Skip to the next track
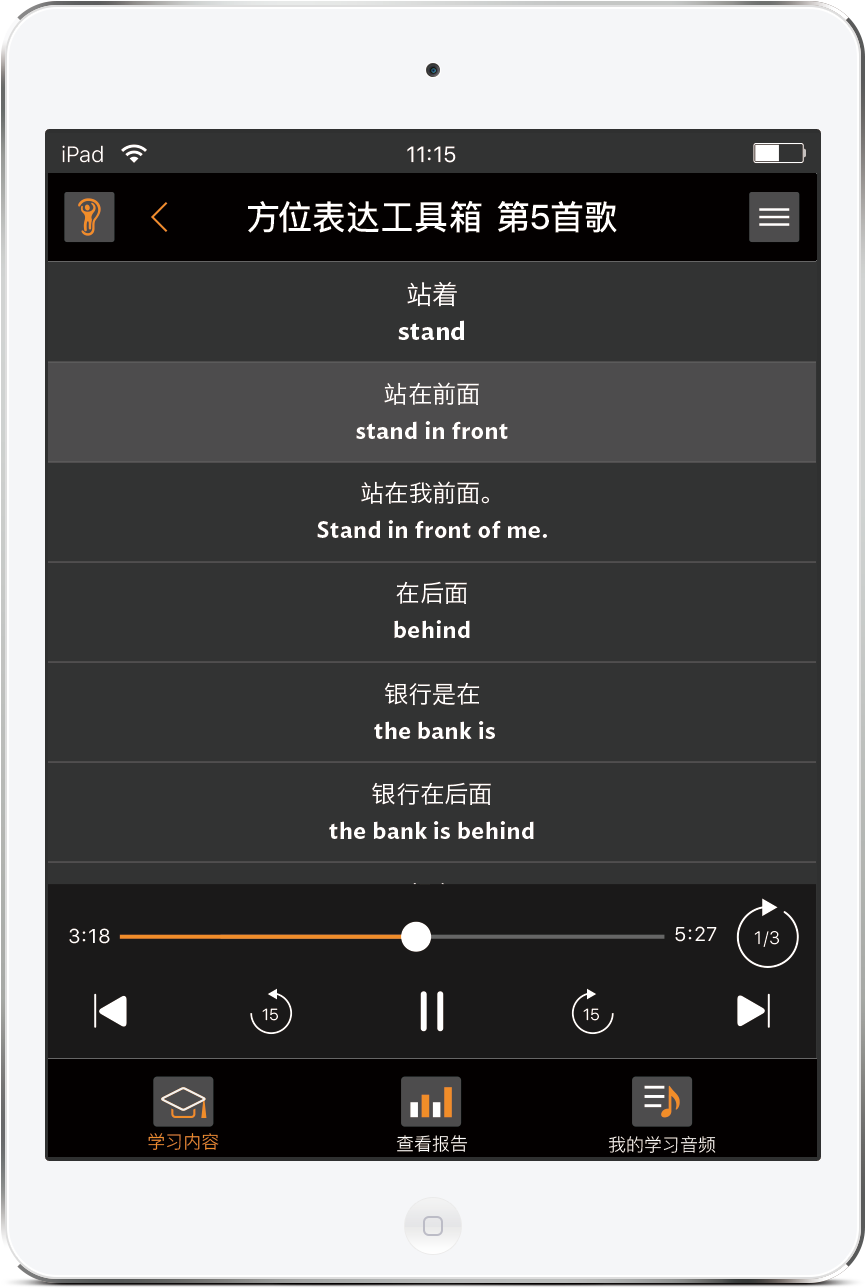 click(x=753, y=1011)
